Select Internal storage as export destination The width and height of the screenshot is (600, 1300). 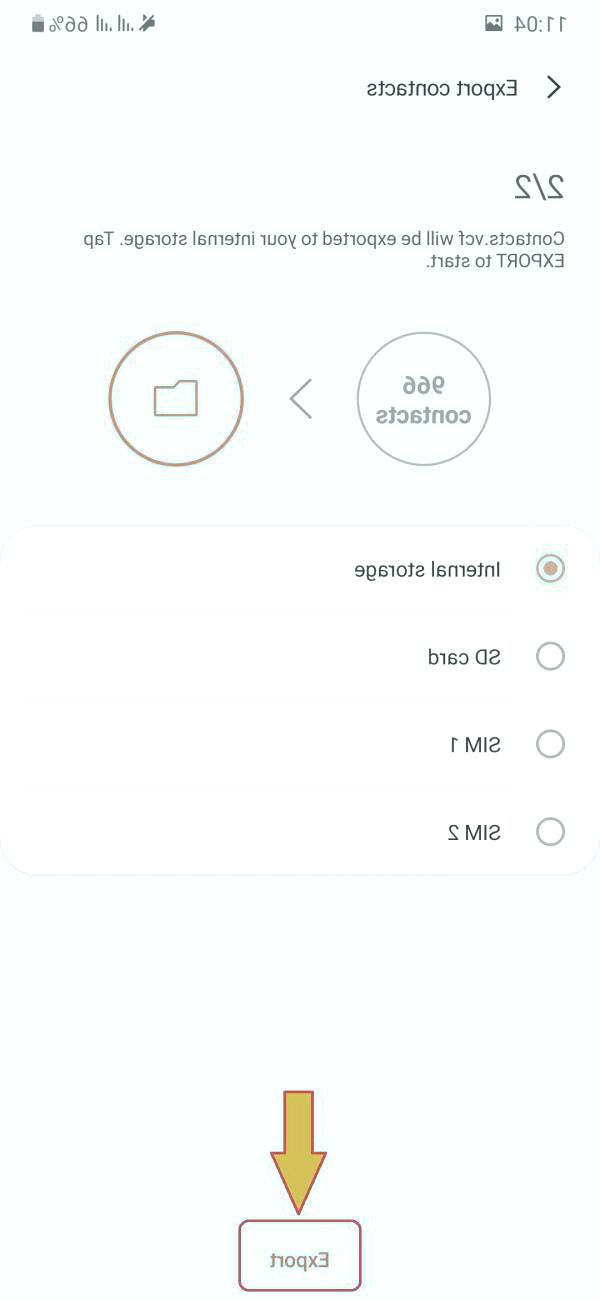[x=550, y=569]
